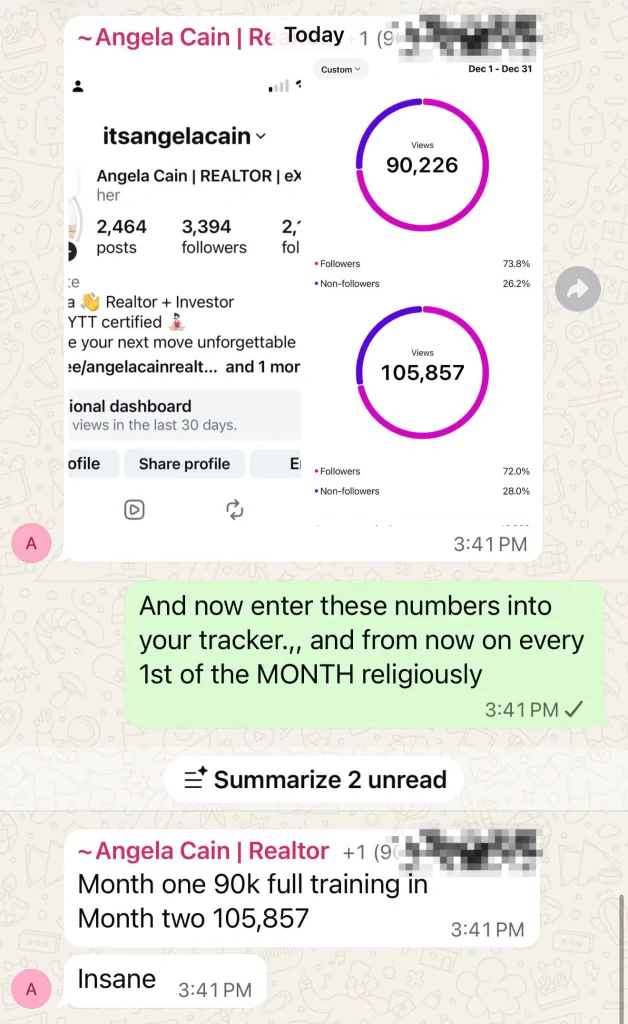Open the itsangelacain profile screenshot image
628x1024 pixels.
click(x=185, y=300)
